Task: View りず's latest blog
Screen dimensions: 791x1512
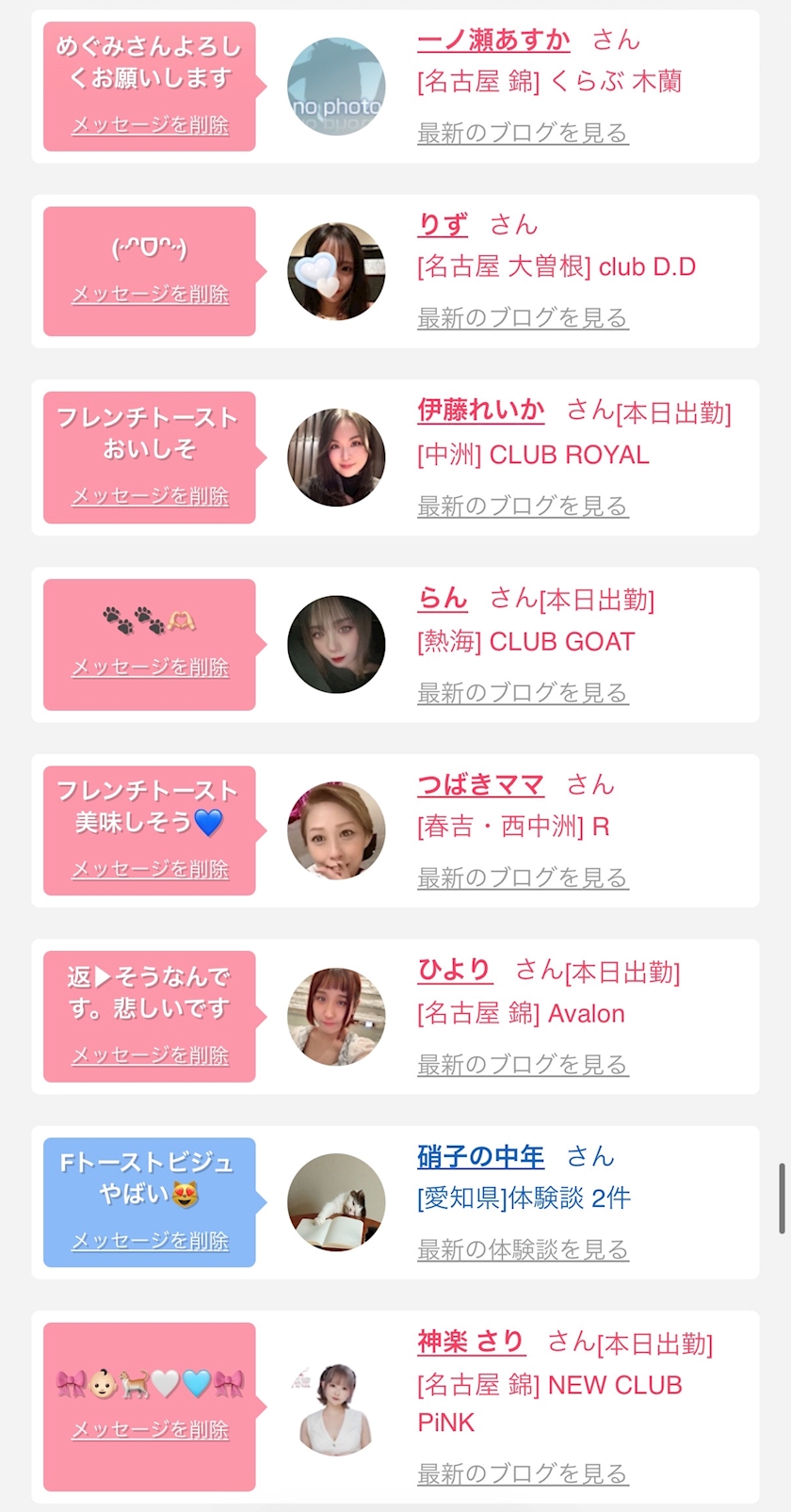Action: pos(523,318)
